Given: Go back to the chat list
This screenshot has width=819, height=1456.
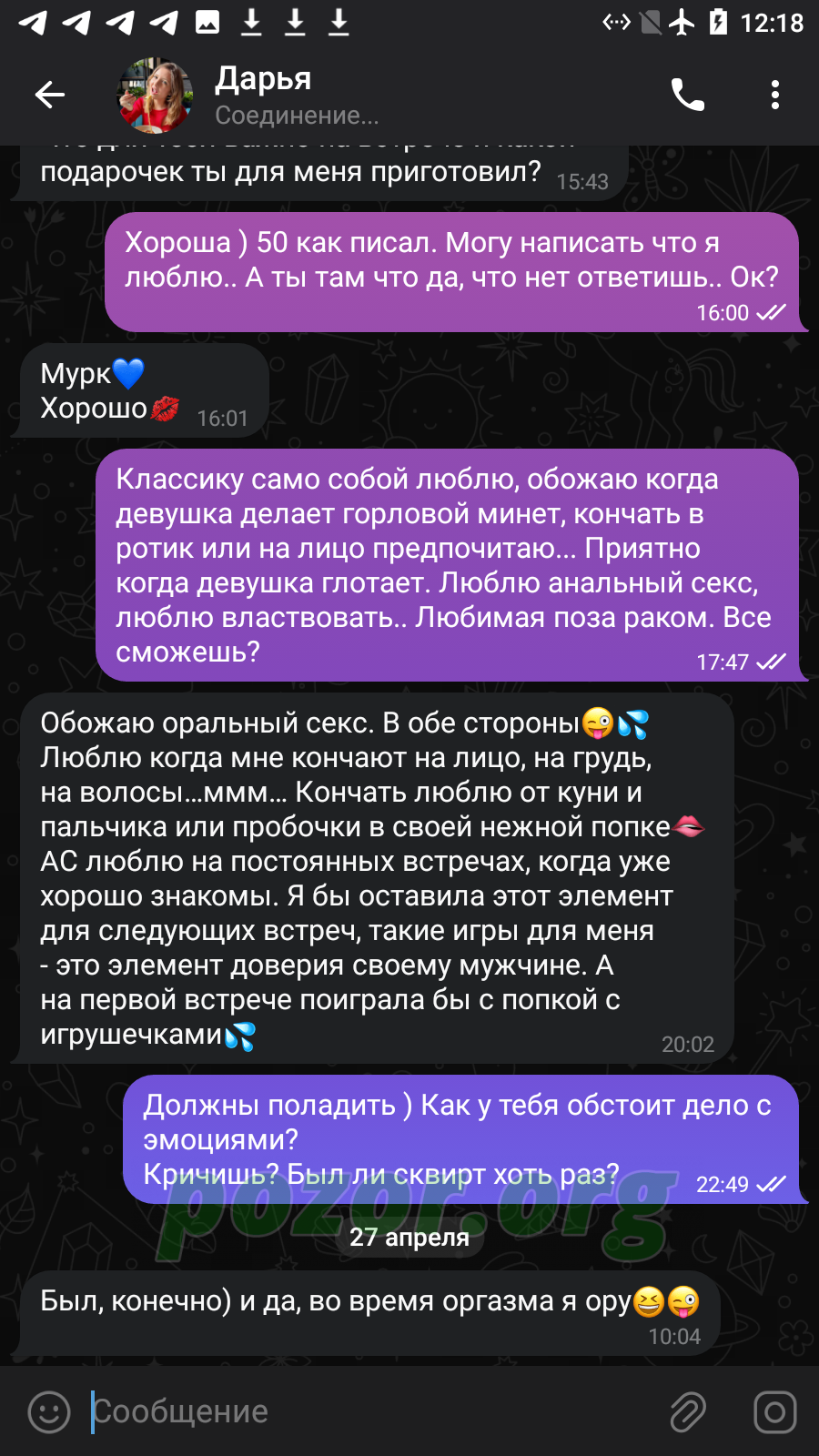Looking at the screenshot, I should (50, 95).
